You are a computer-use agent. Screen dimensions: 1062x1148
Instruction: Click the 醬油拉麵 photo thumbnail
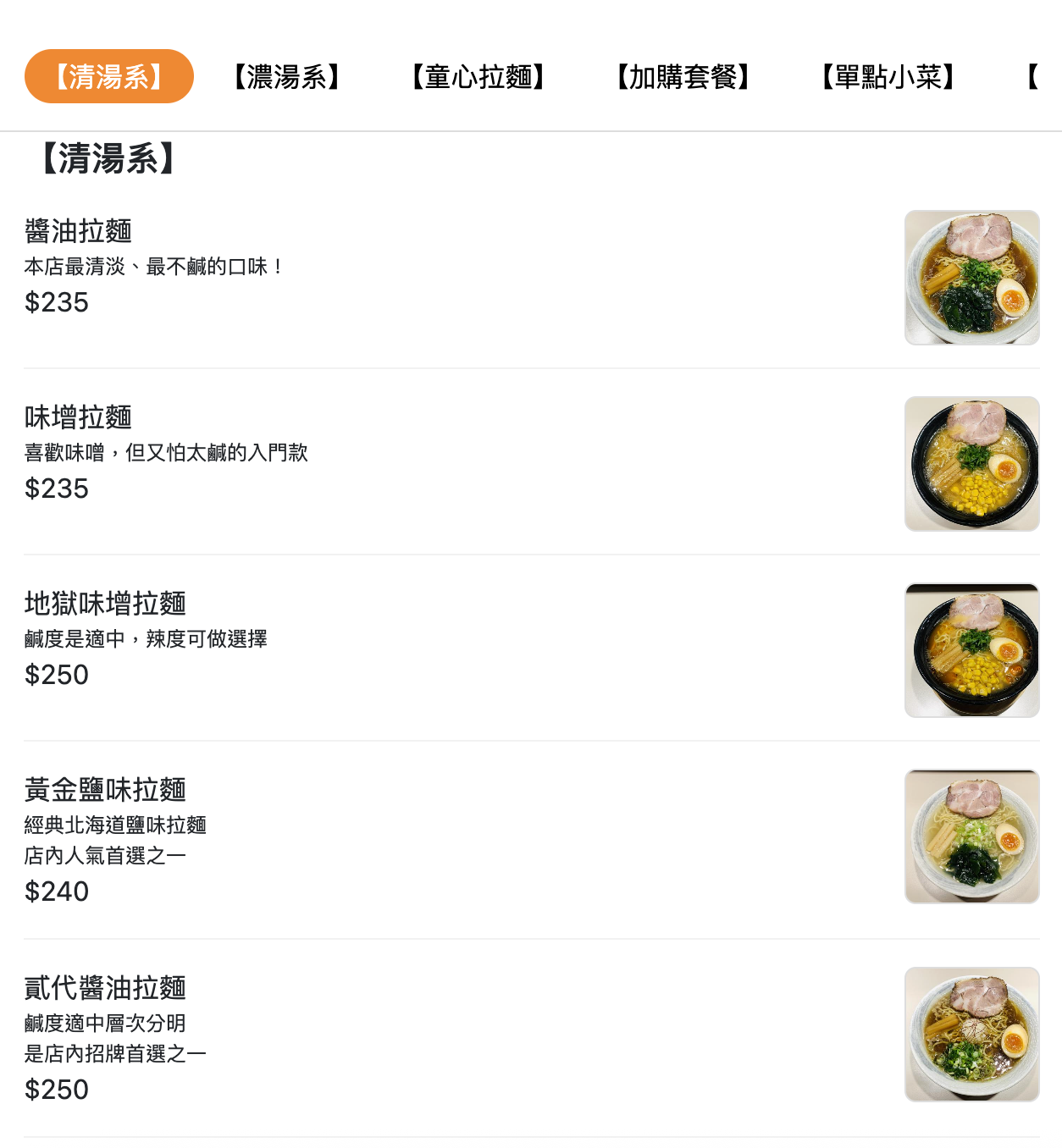click(971, 278)
